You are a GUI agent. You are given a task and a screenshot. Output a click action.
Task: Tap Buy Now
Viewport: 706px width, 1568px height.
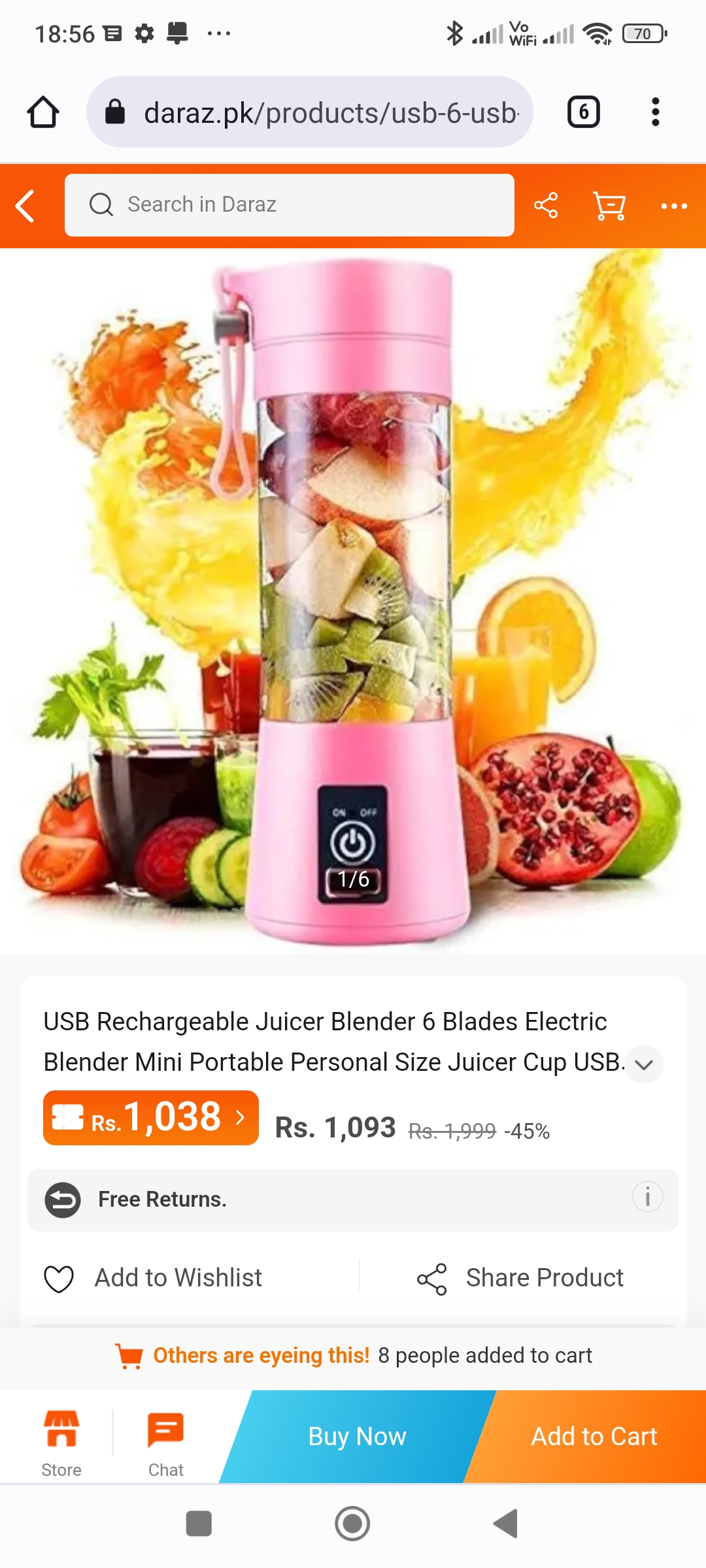point(357,1437)
